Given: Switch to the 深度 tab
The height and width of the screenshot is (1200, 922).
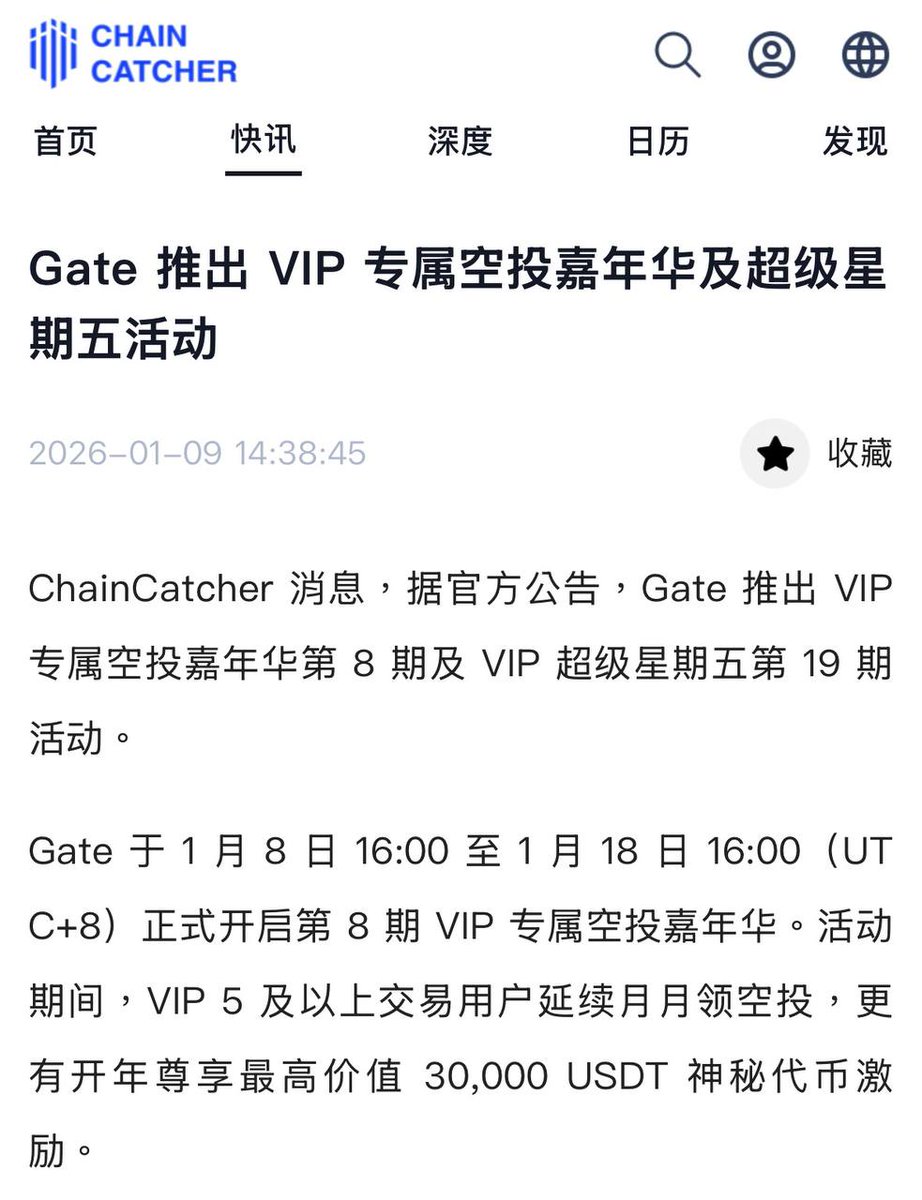Looking at the screenshot, I should (460, 141).
